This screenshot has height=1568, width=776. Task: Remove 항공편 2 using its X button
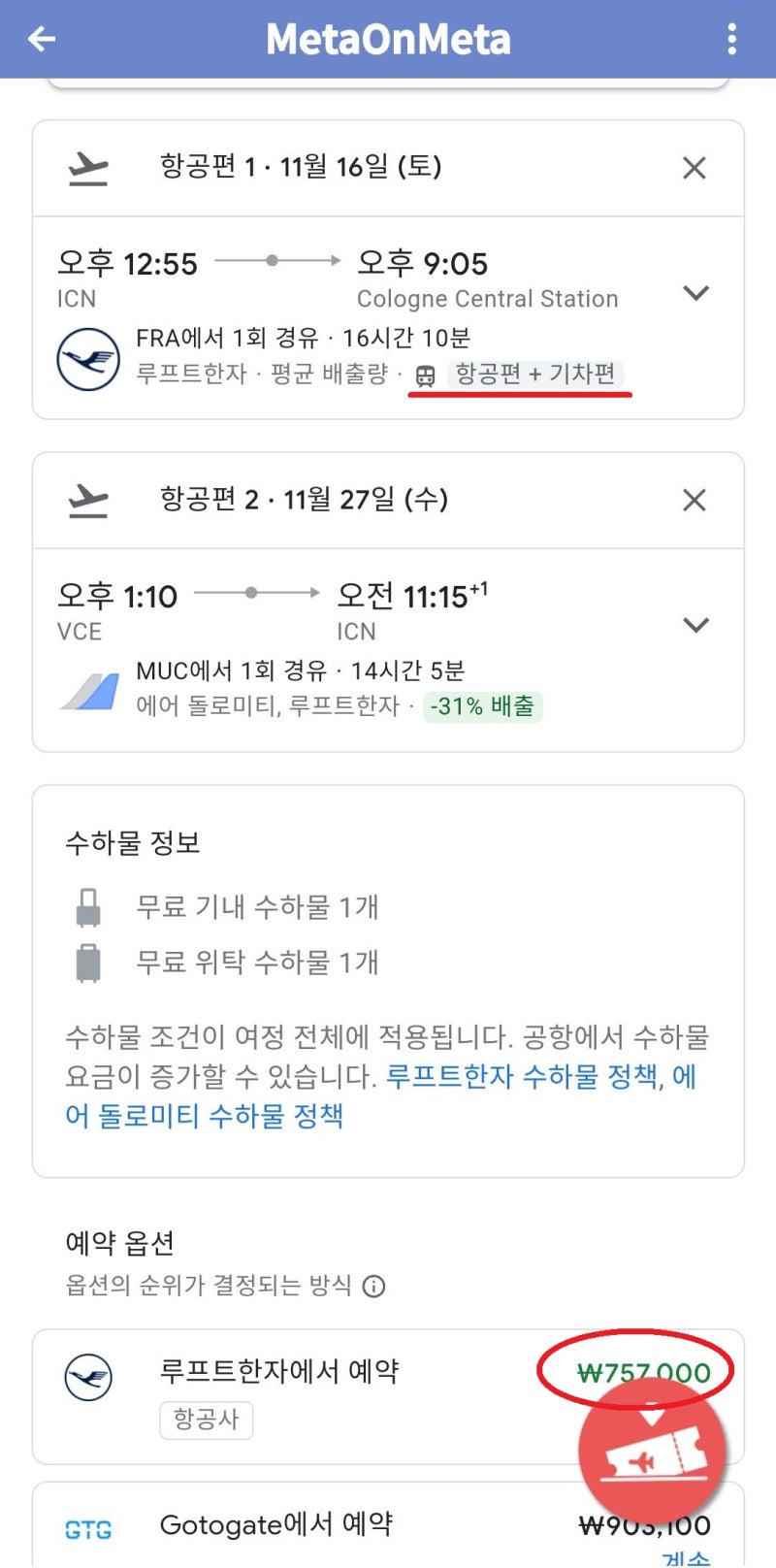click(x=695, y=501)
